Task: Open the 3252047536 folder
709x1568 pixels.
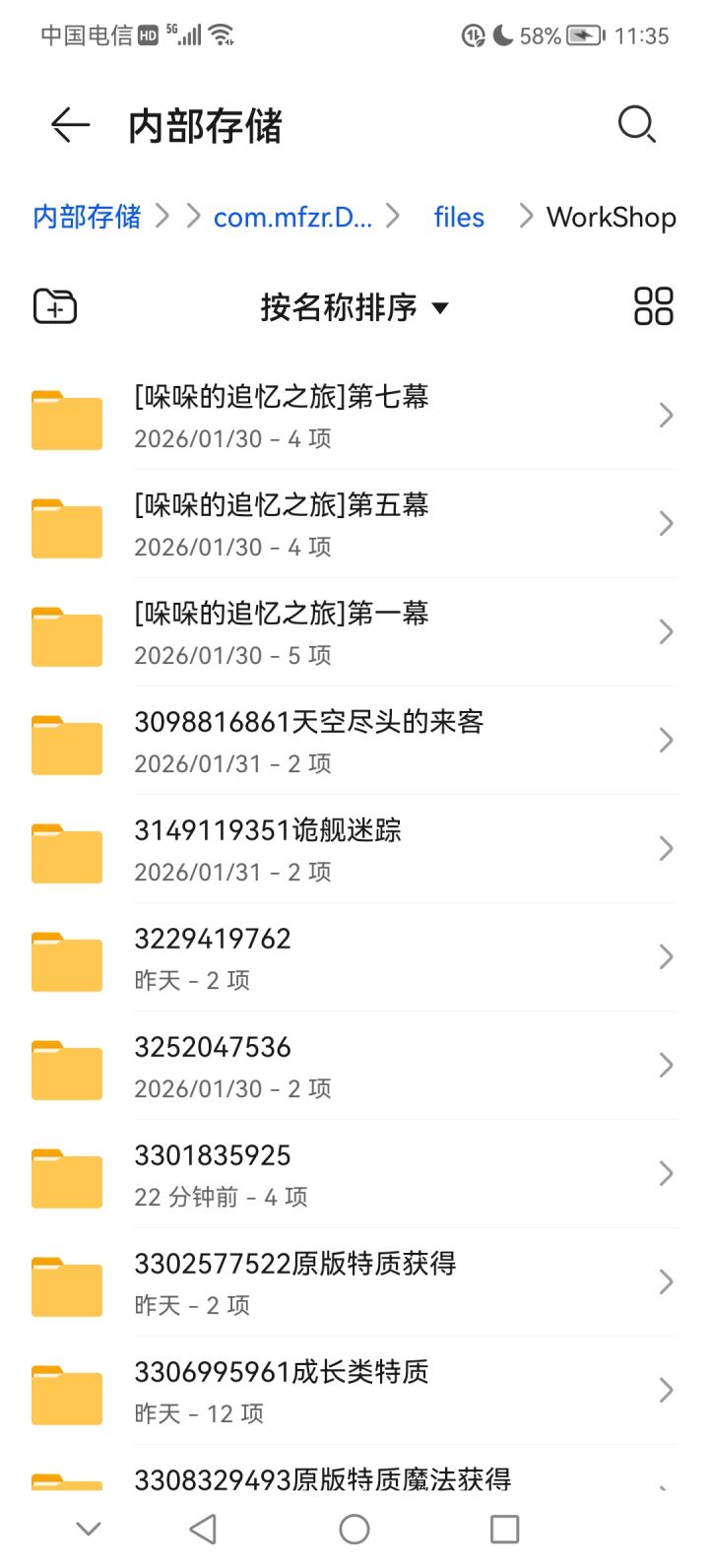Action: pyautogui.click(x=354, y=1066)
